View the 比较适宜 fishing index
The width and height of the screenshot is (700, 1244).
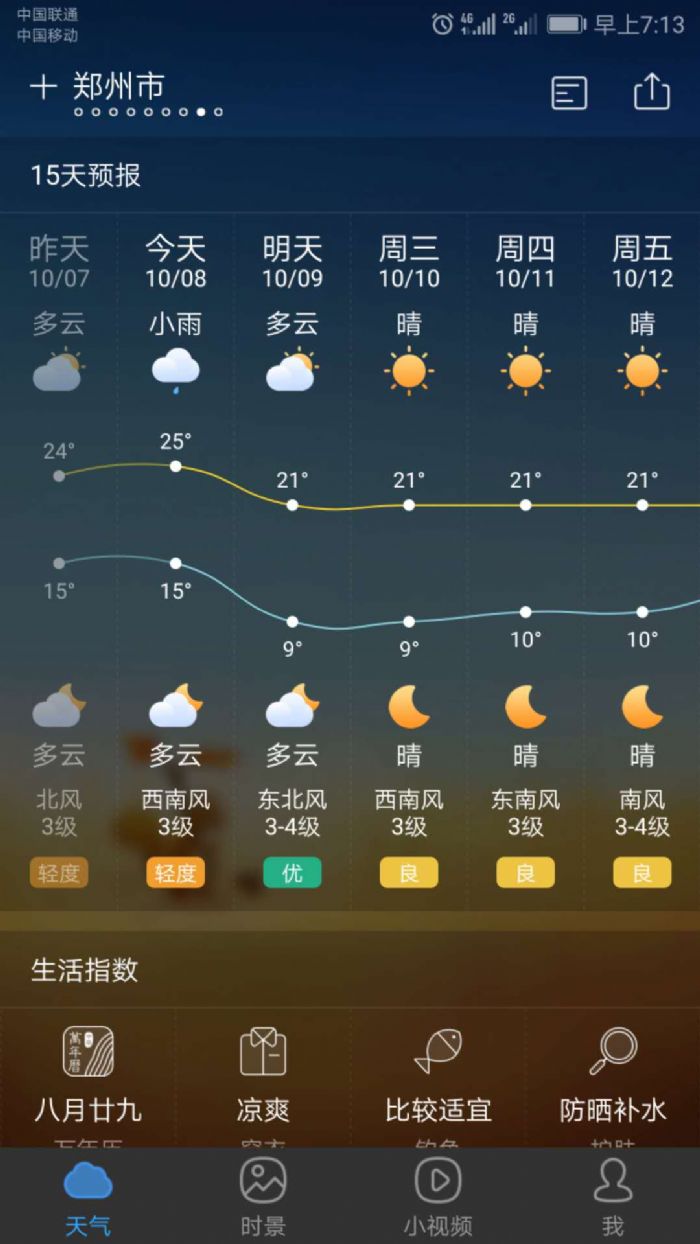point(438,1075)
